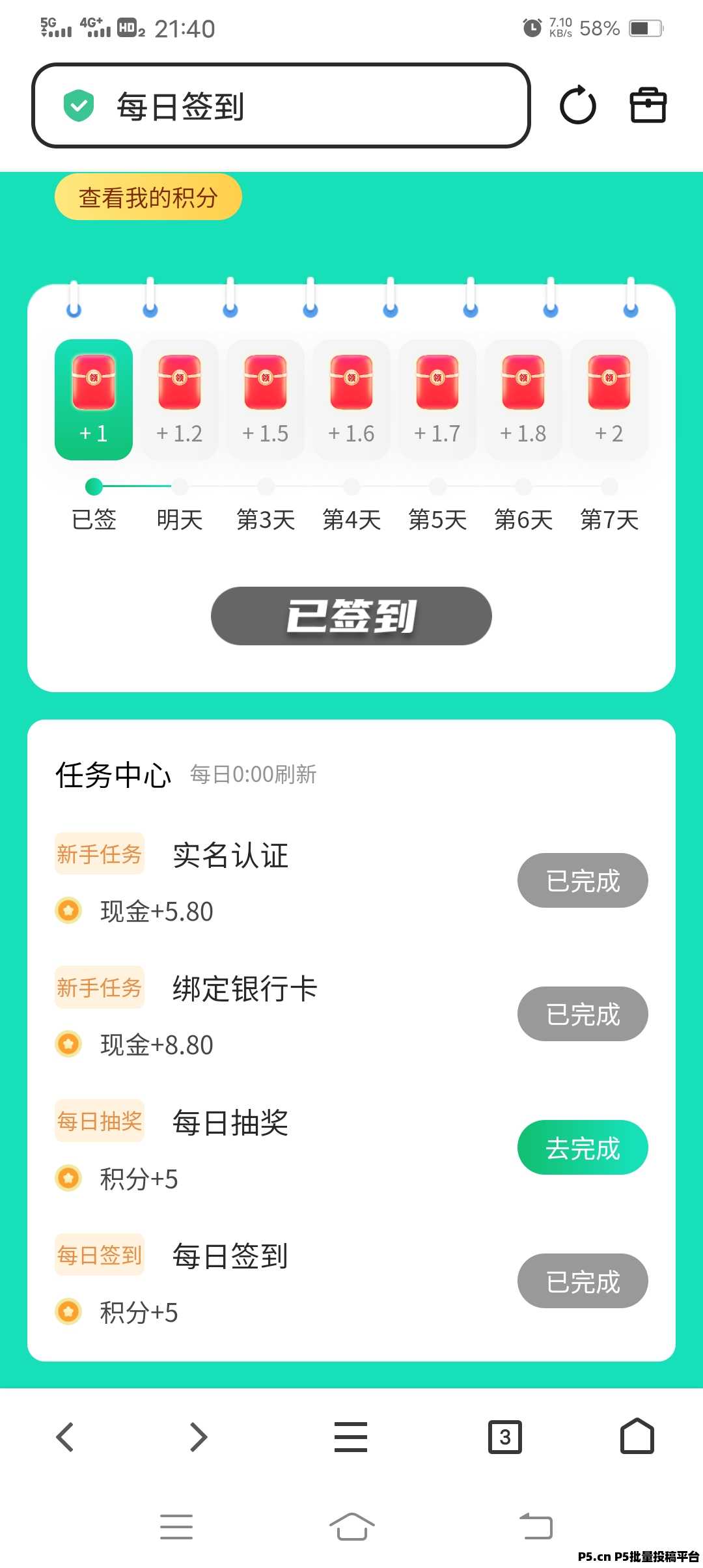The height and width of the screenshot is (1568, 703).
Task: Go back using the left arrow icon
Action: coord(65,1438)
